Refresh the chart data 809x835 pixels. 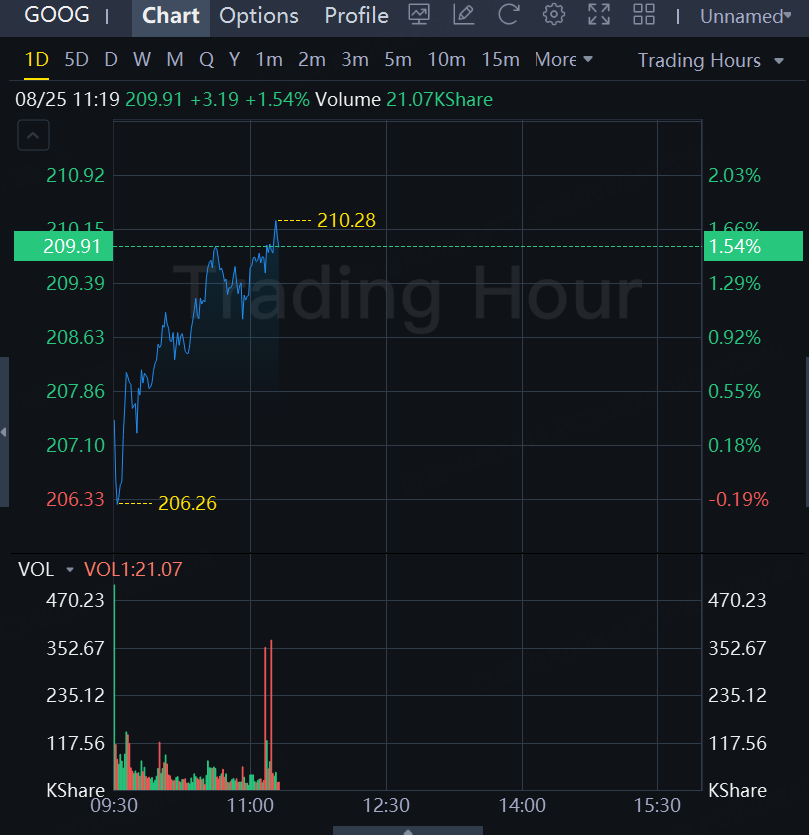[x=509, y=14]
